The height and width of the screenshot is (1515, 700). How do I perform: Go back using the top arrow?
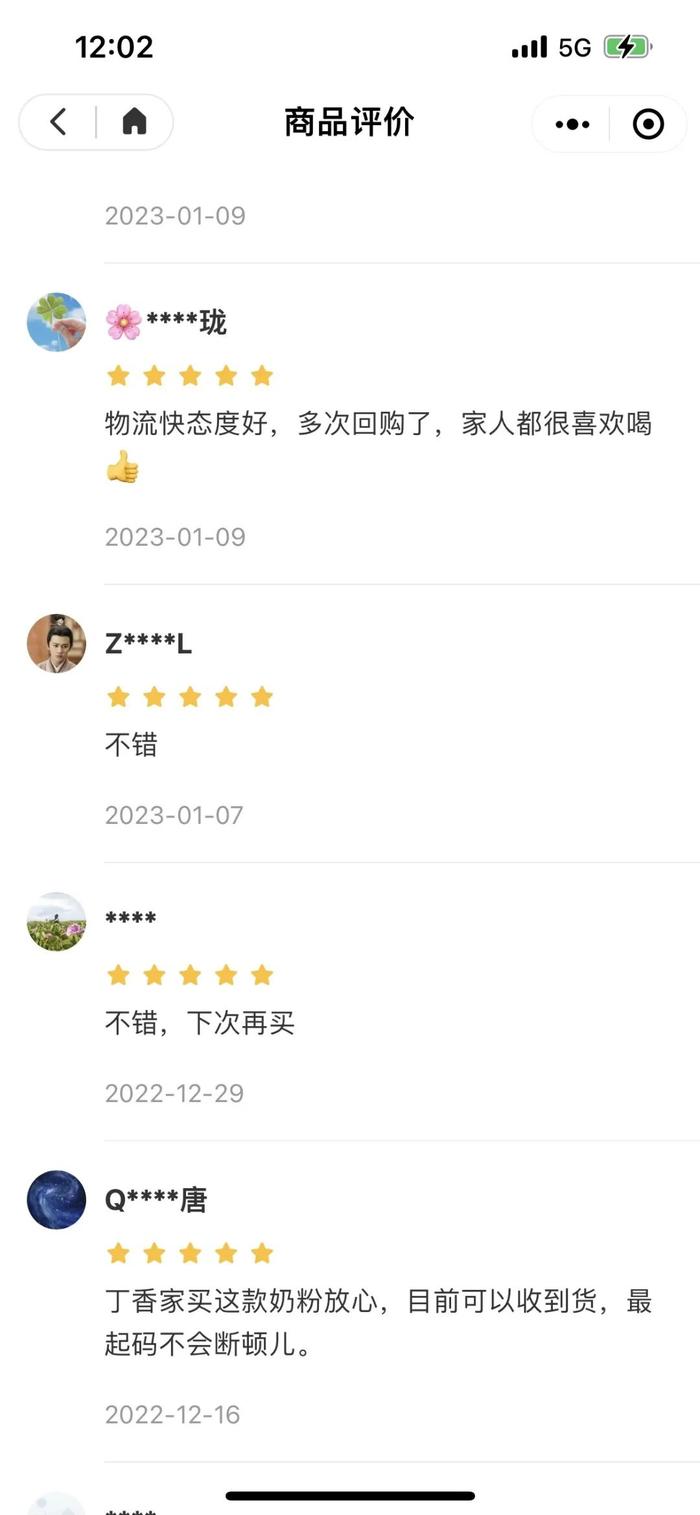click(58, 122)
